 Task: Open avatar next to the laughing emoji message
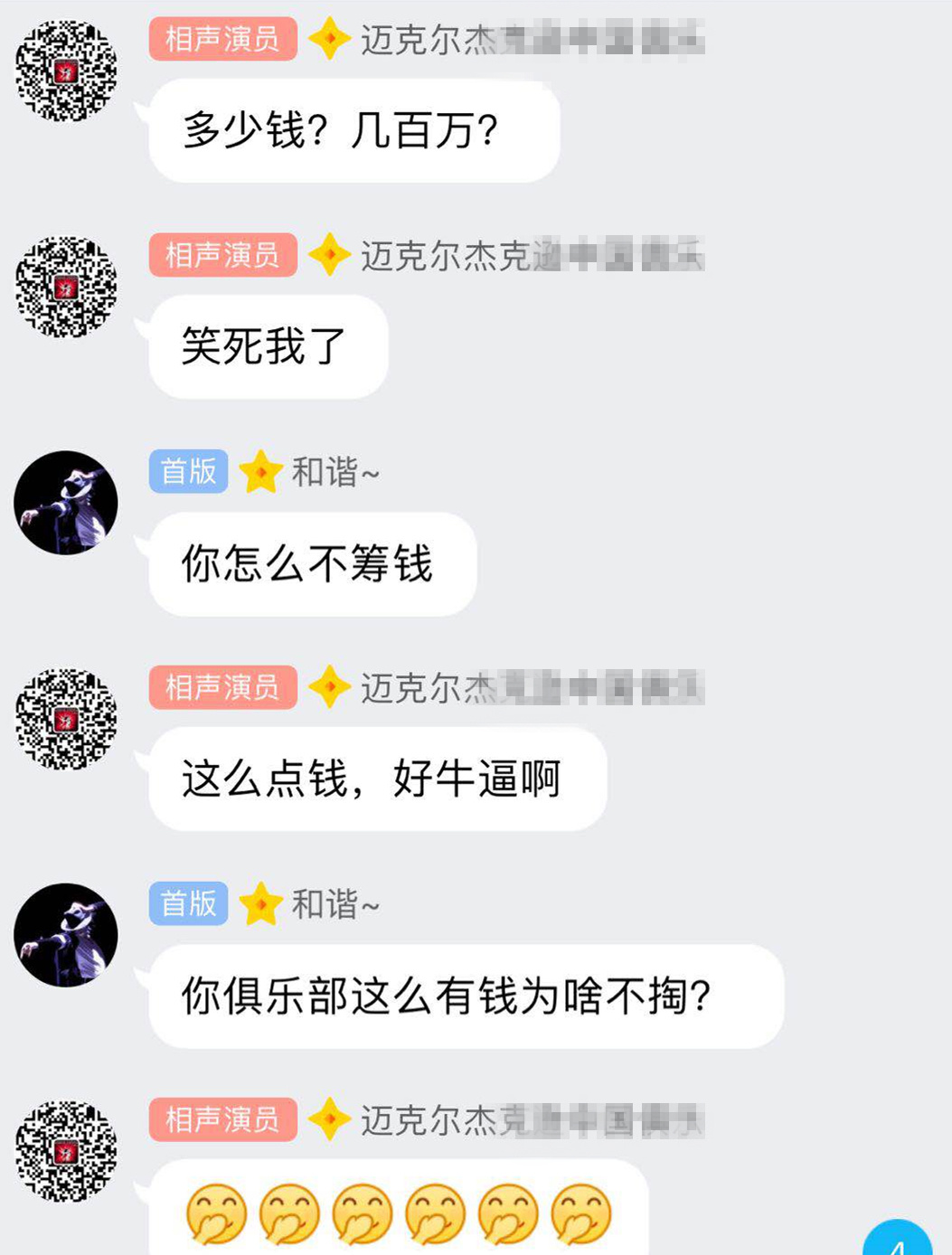[x=66, y=1151]
